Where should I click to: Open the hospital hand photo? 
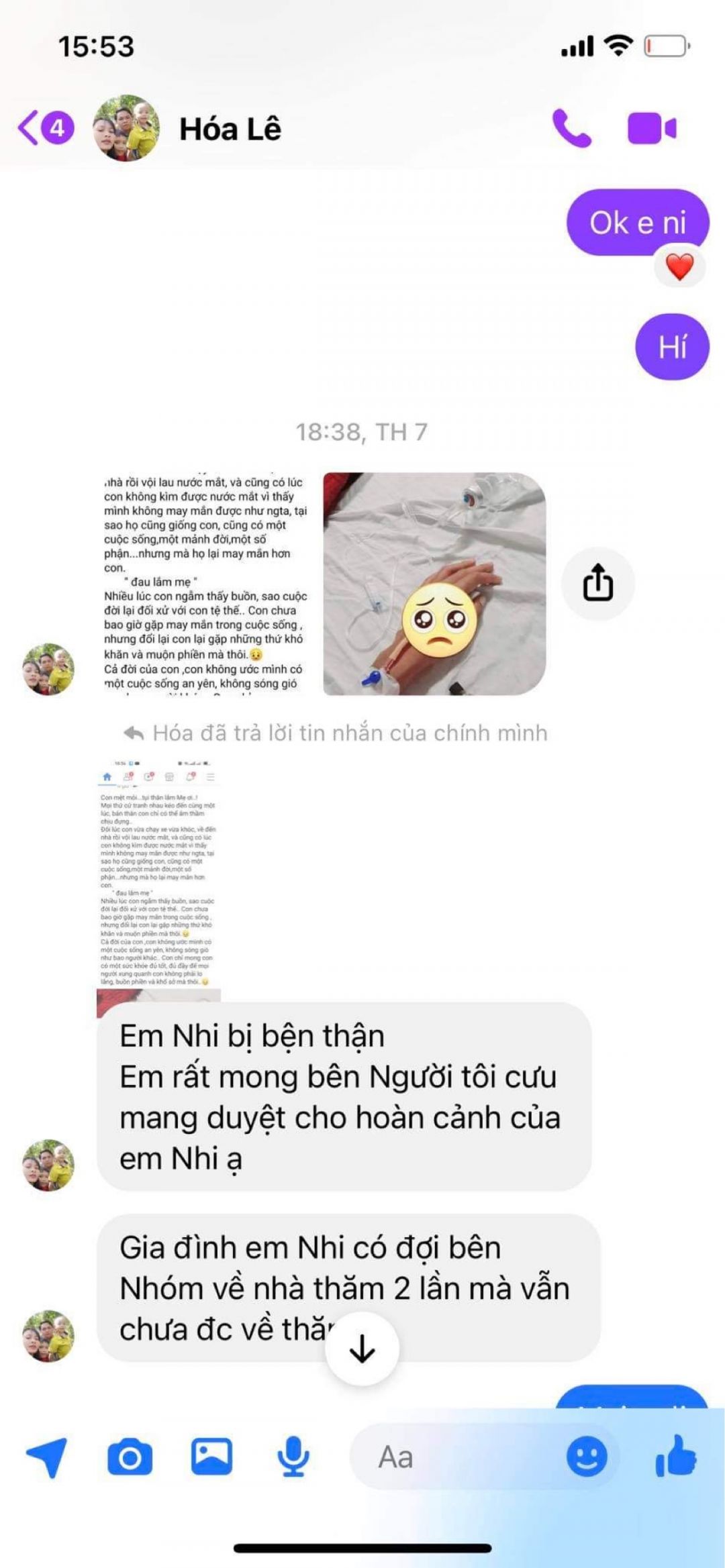coord(434,584)
